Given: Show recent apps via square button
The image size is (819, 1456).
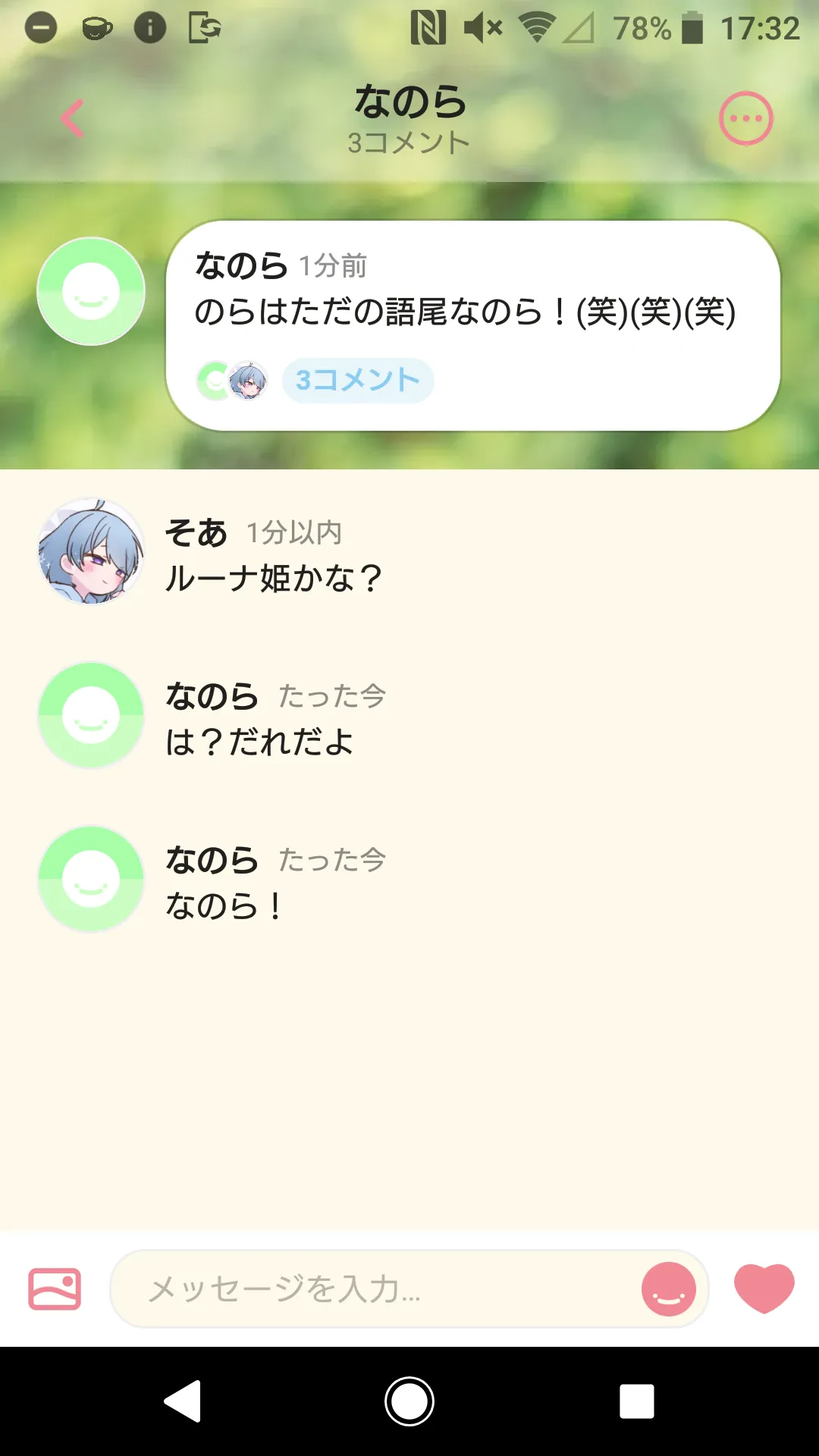Looking at the screenshot, I should [637, 1401].
